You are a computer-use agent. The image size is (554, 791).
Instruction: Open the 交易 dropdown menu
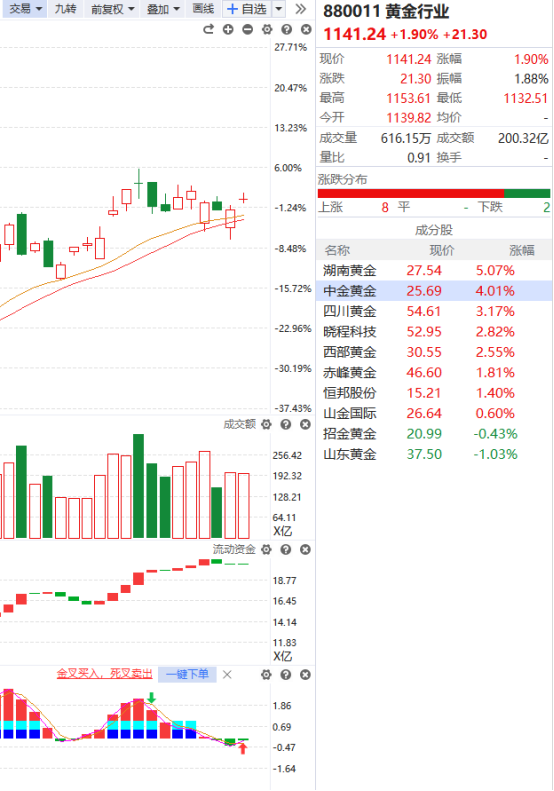[25, 9]
